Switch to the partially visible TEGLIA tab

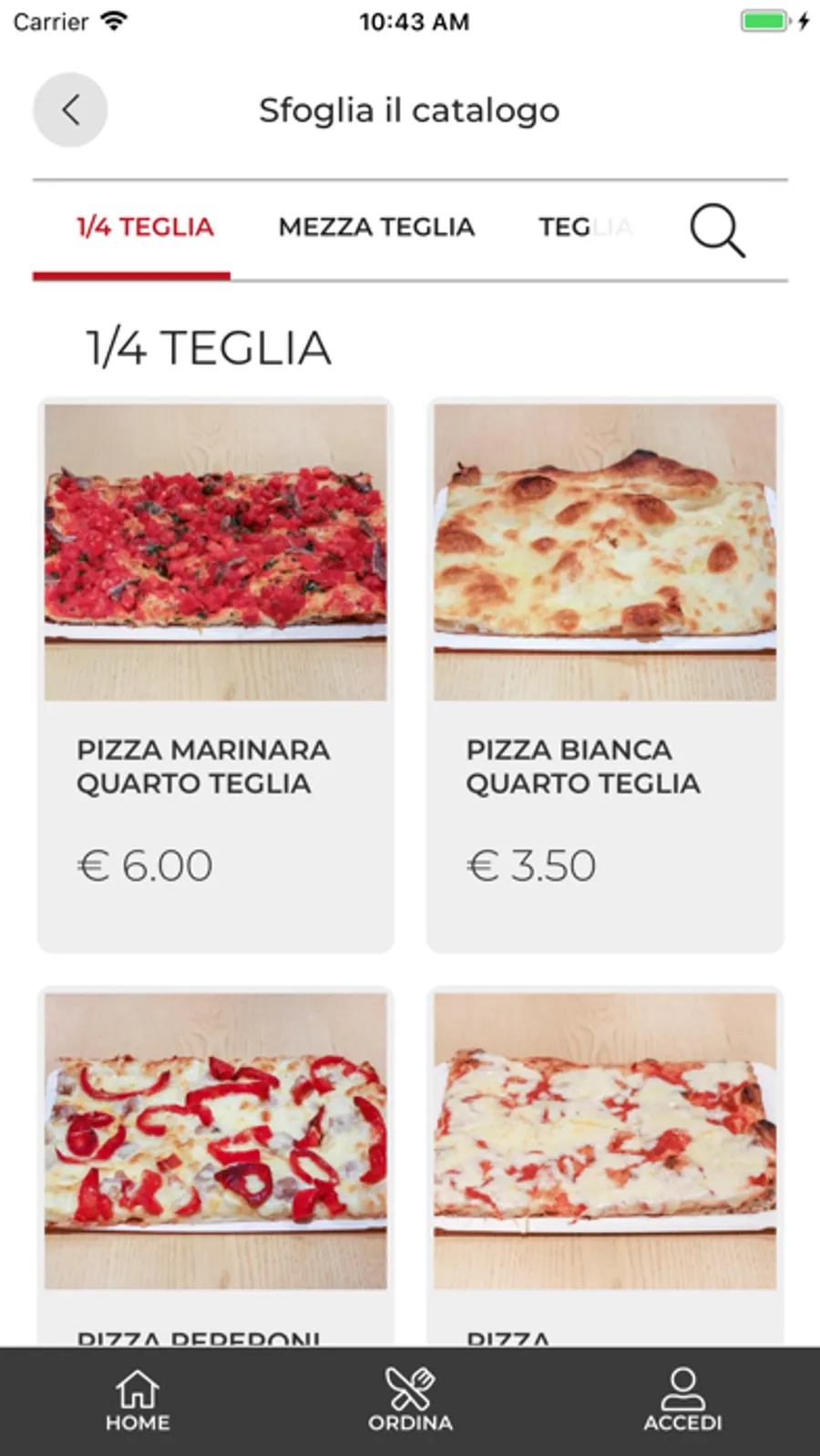[x=584, y=227]
